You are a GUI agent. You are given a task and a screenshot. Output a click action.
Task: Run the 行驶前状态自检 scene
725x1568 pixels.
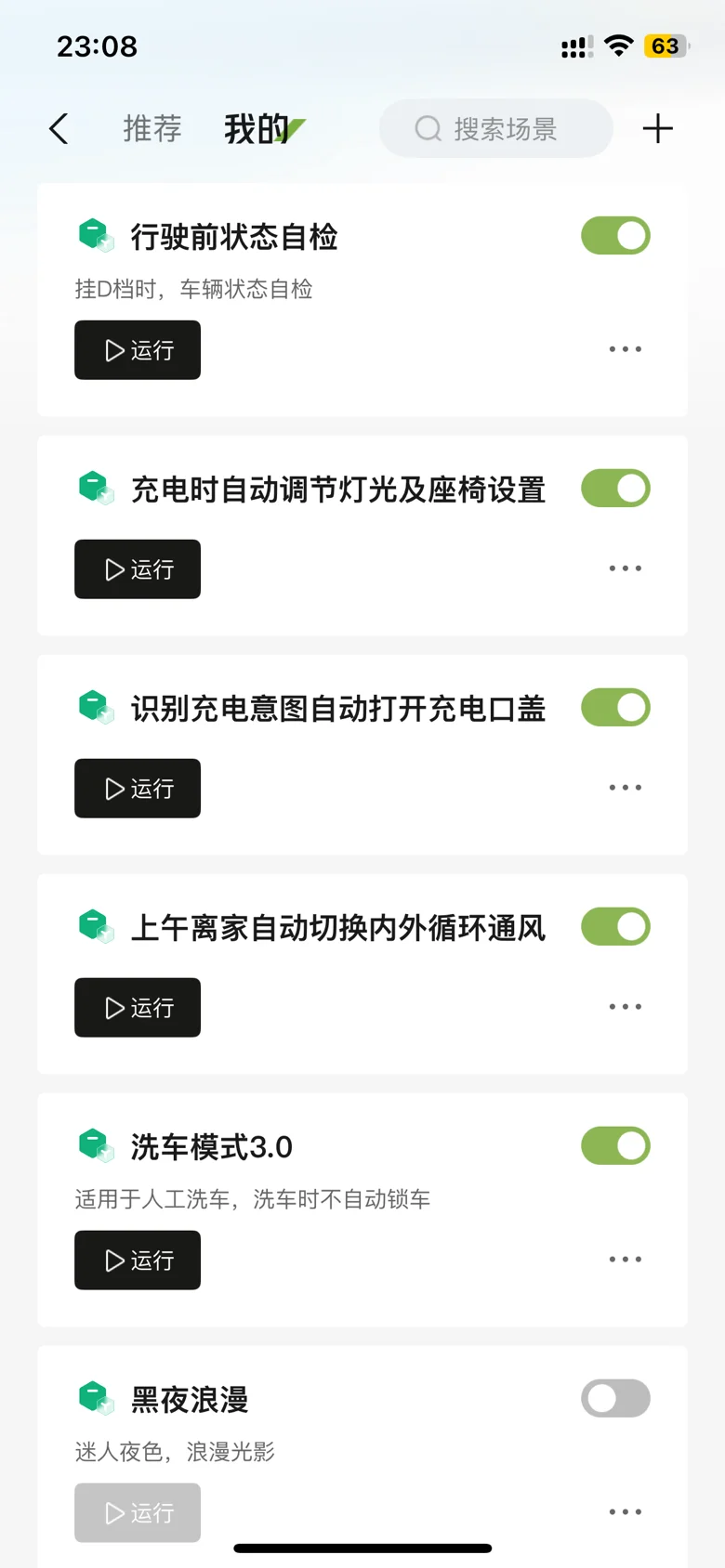click(138, 350)
